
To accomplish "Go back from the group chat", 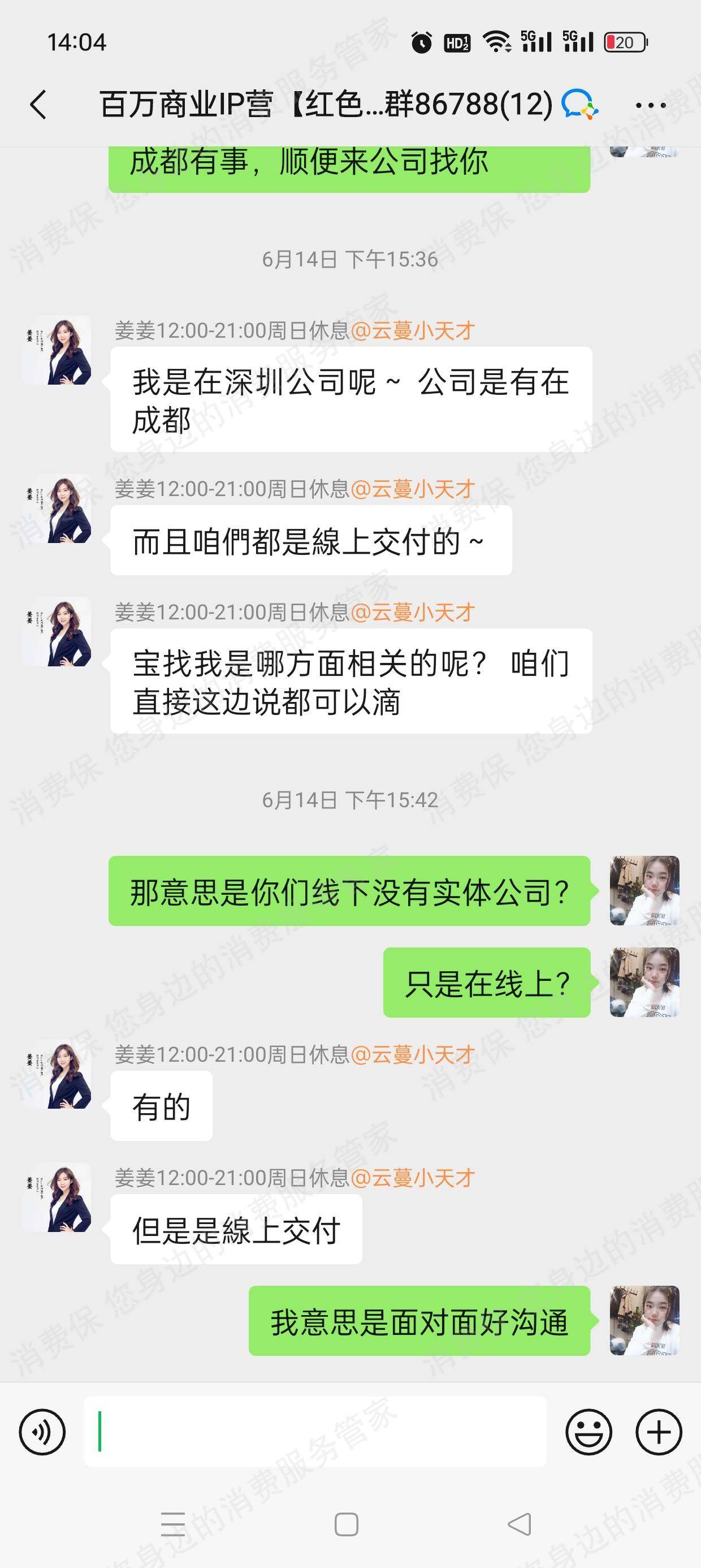I will pos(38,104).
